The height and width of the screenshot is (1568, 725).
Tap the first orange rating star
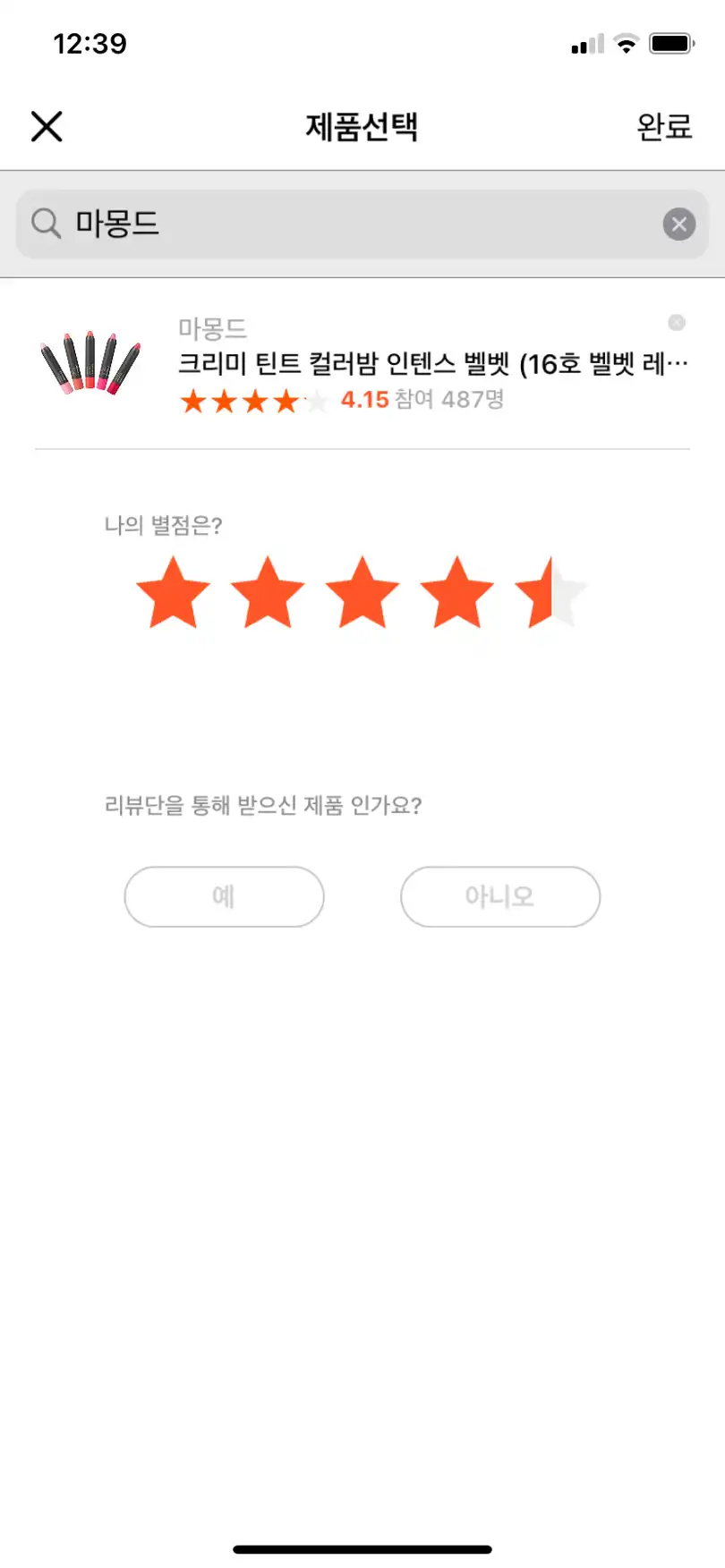coord(172,592)
